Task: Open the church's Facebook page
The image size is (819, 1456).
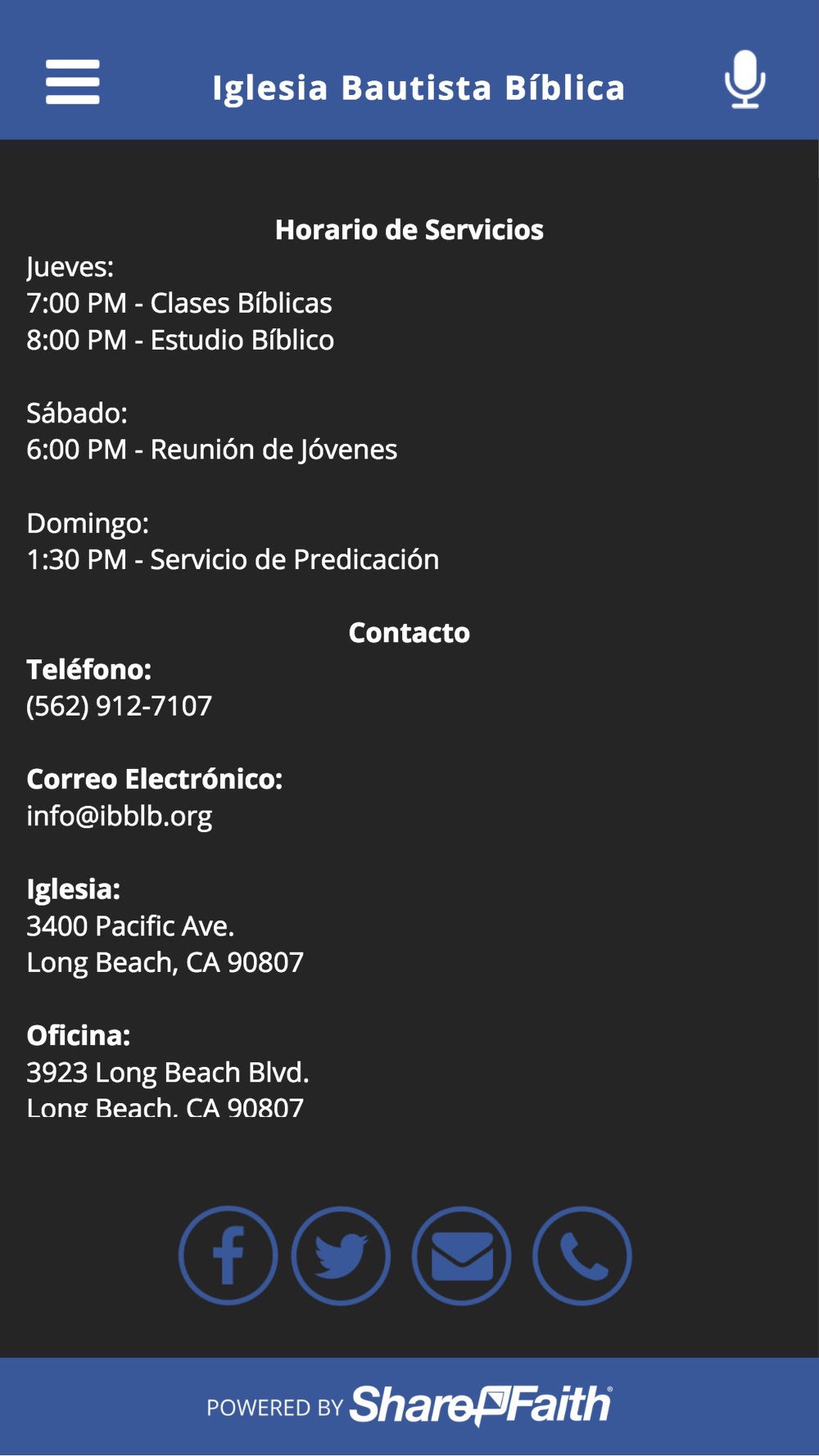Action: (229, 1255)
